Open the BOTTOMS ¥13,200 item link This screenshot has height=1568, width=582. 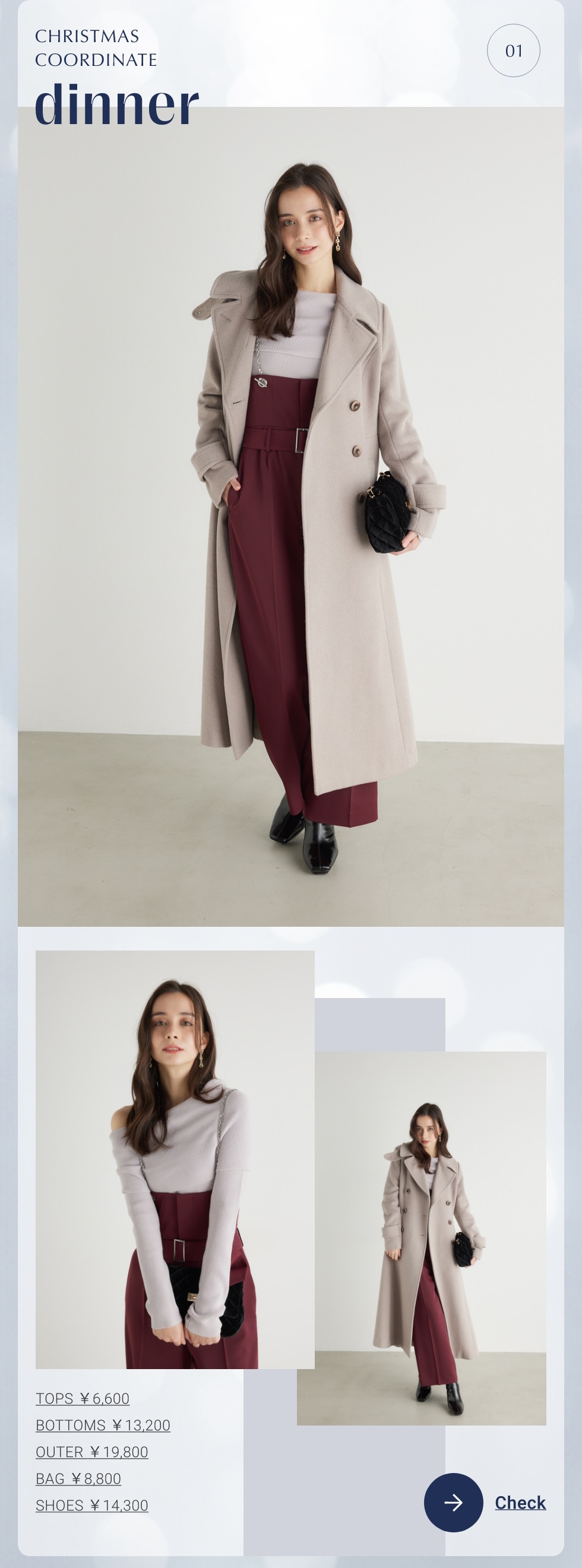click(x=103, y=1425)
